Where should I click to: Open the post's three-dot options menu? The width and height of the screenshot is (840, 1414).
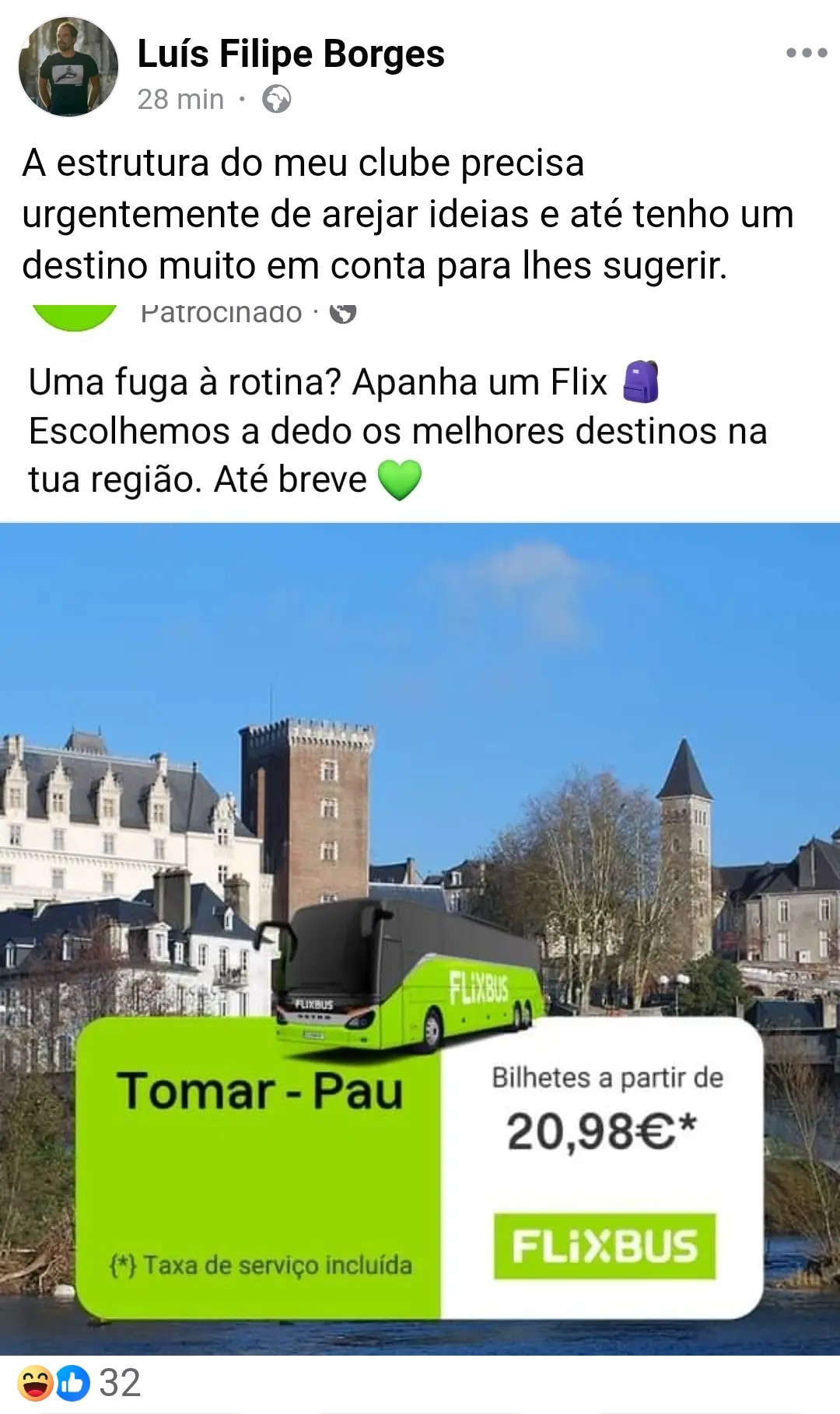[x=807, y=54]
